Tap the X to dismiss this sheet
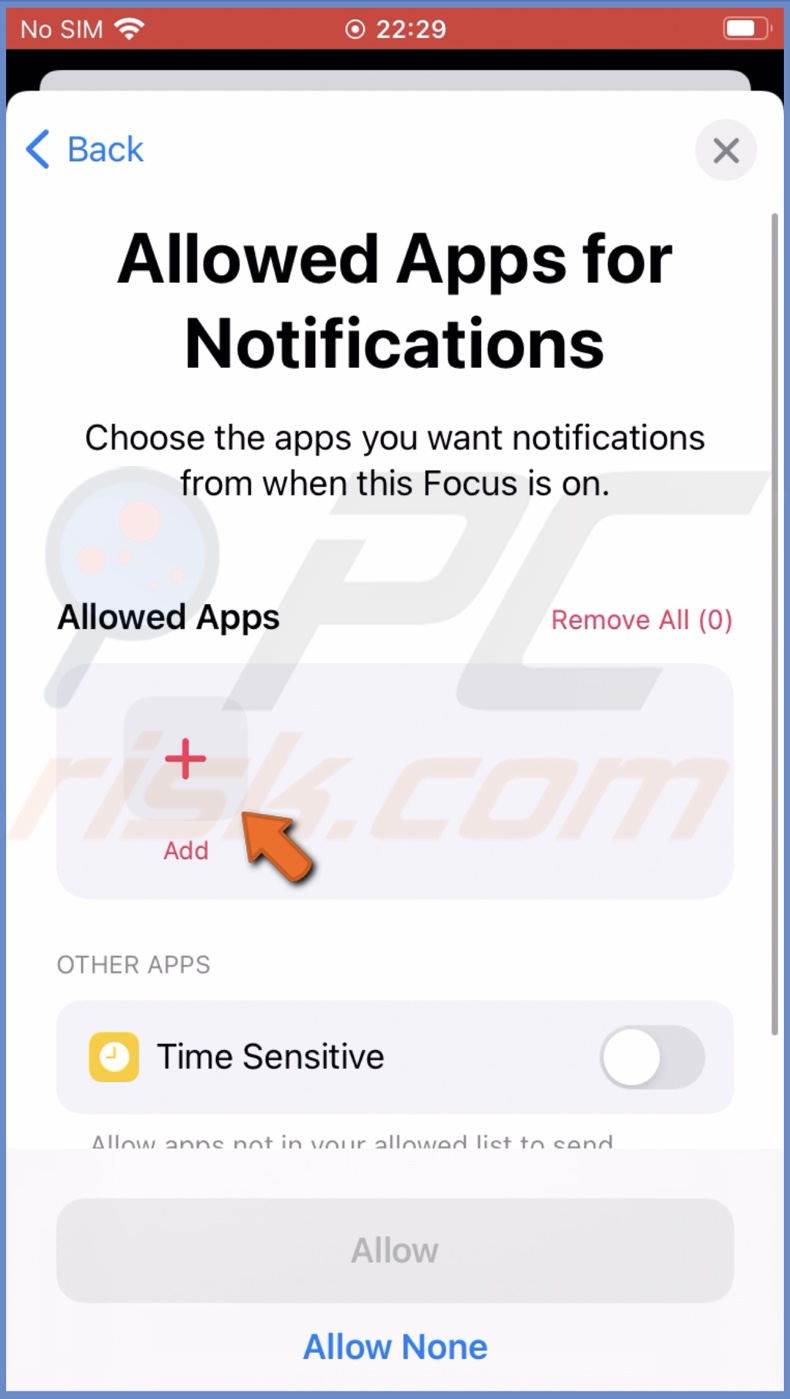790x1399 pixels. pyautogui.click(x=726, y=150)
